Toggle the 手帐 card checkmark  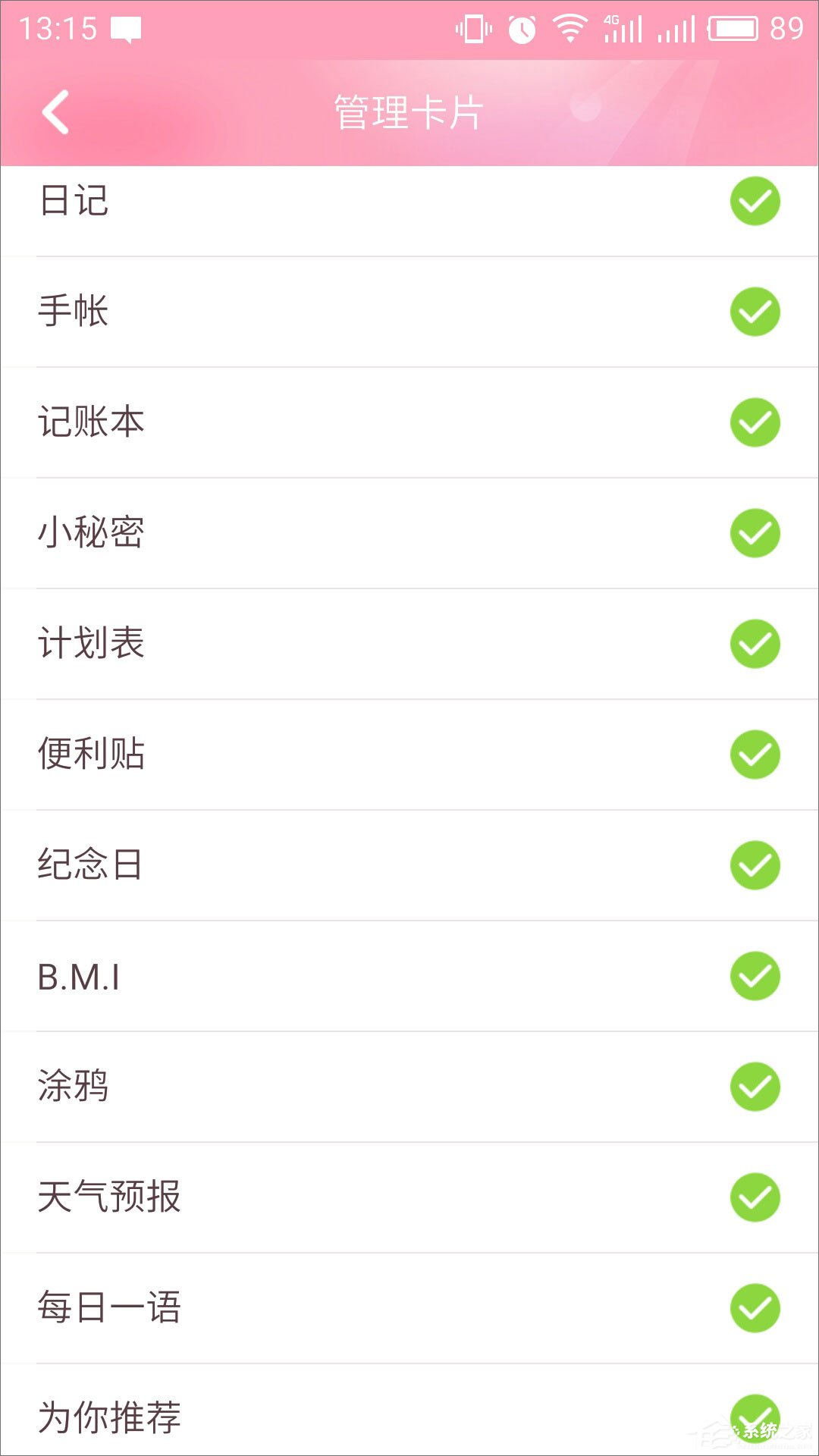(x=755, y=312)
